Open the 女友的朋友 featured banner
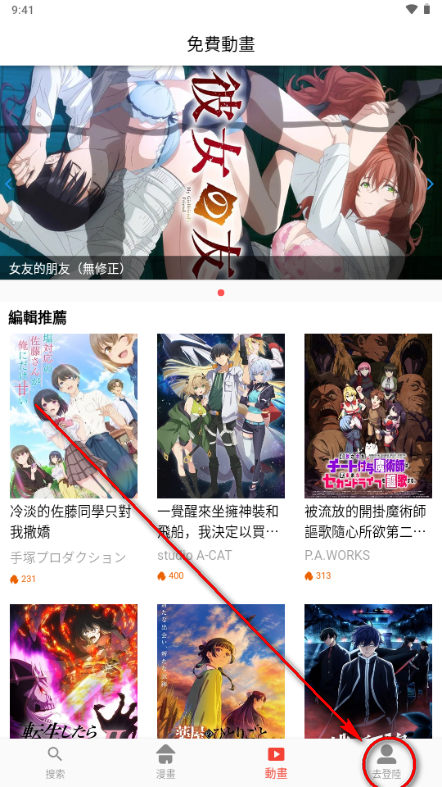Screen dimensions: 442x787 (221, 173)
